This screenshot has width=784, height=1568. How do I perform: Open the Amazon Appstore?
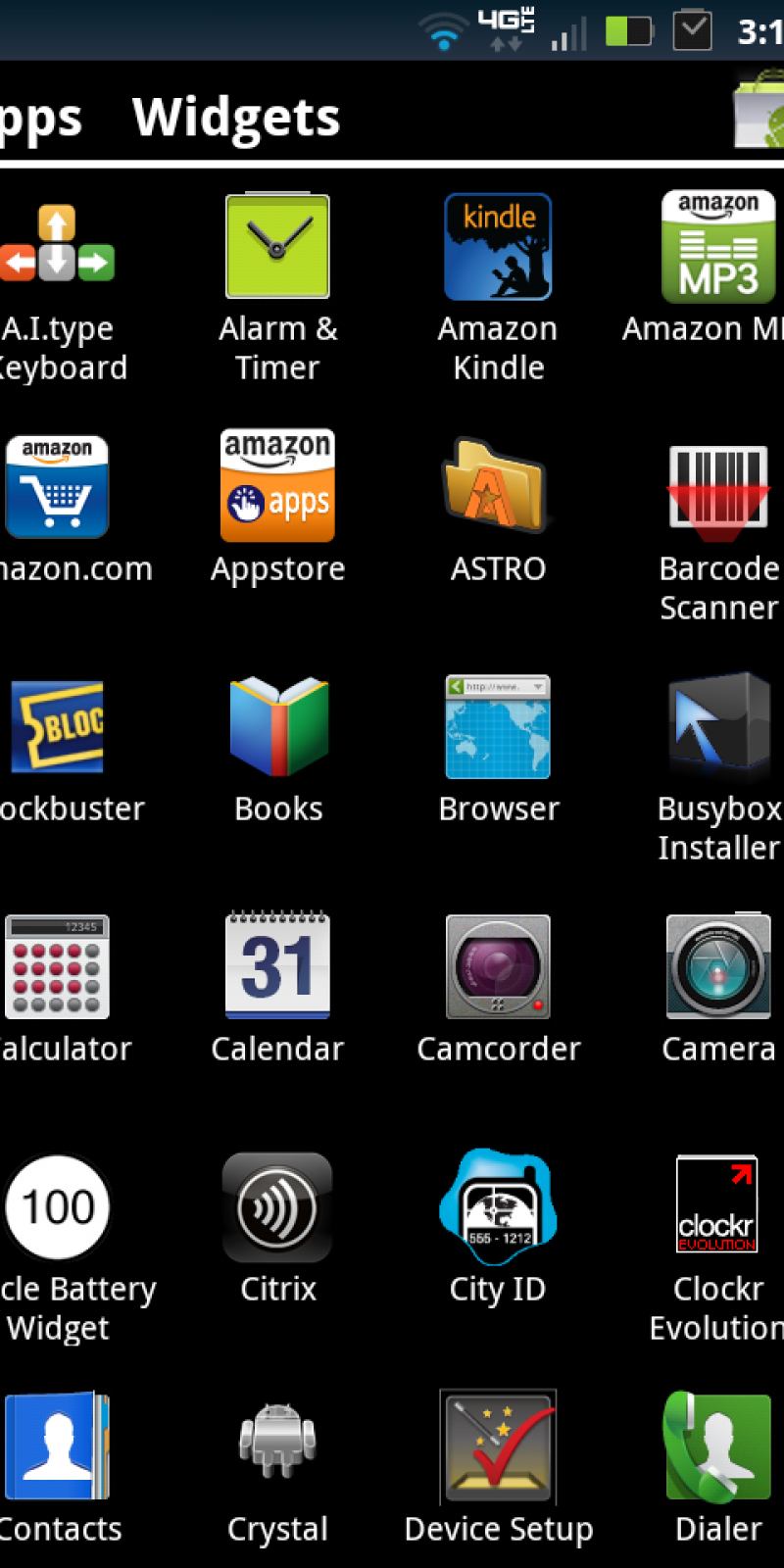[x=277, y=487]
